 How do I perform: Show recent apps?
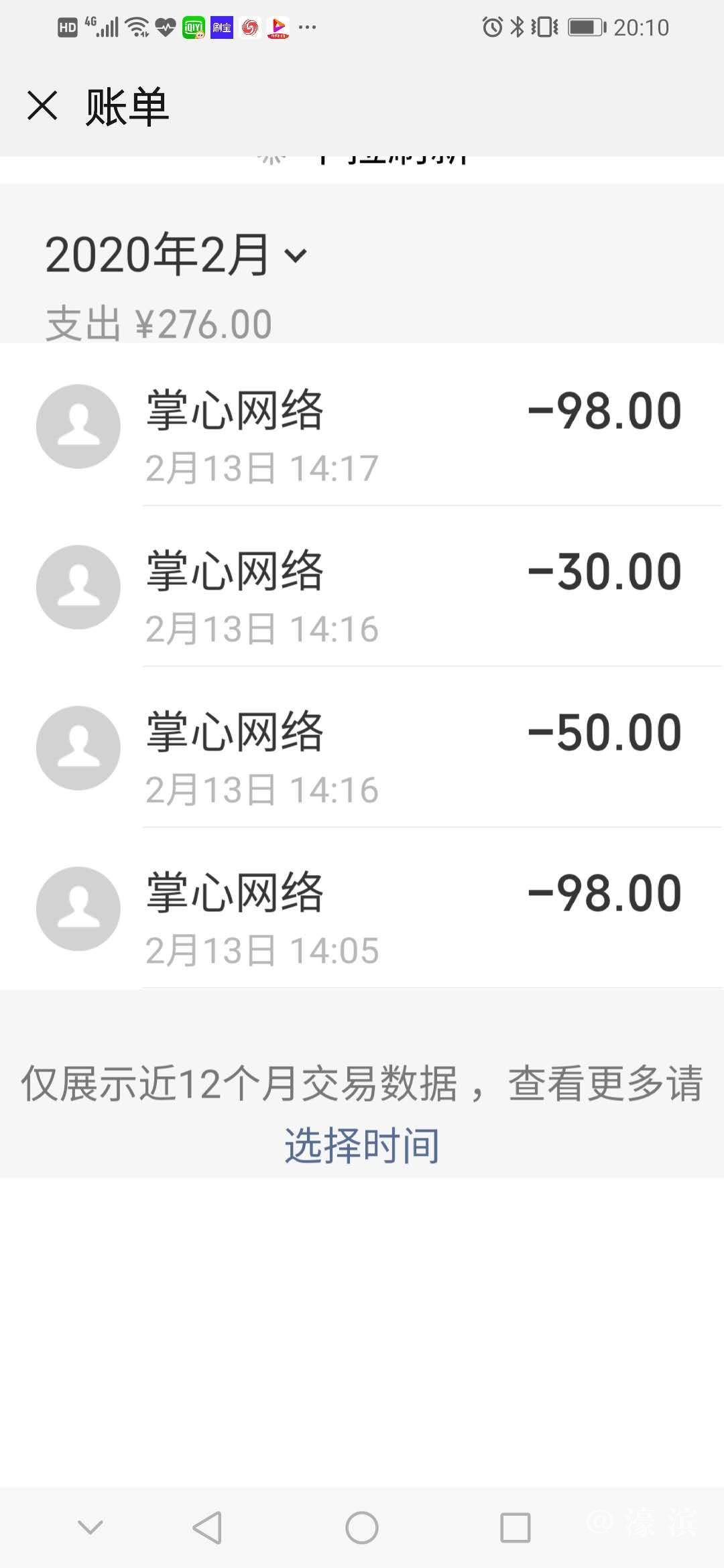click(x=516, y=1528)
